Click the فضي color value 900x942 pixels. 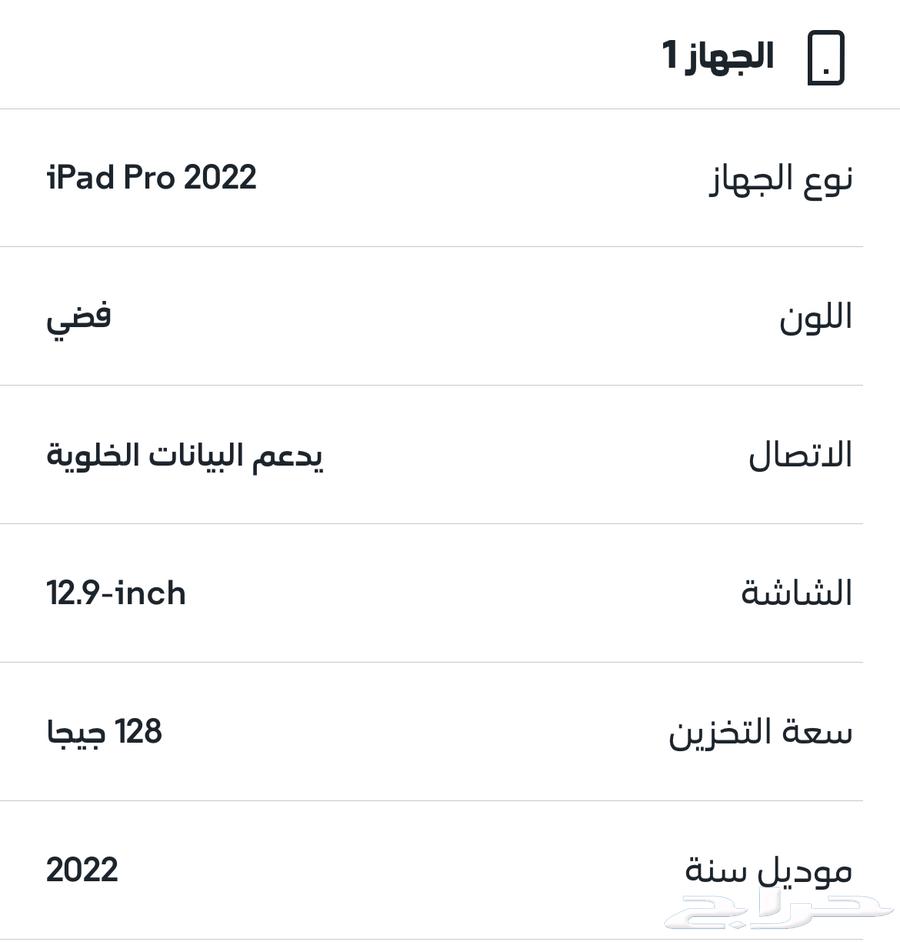point(78,316)
